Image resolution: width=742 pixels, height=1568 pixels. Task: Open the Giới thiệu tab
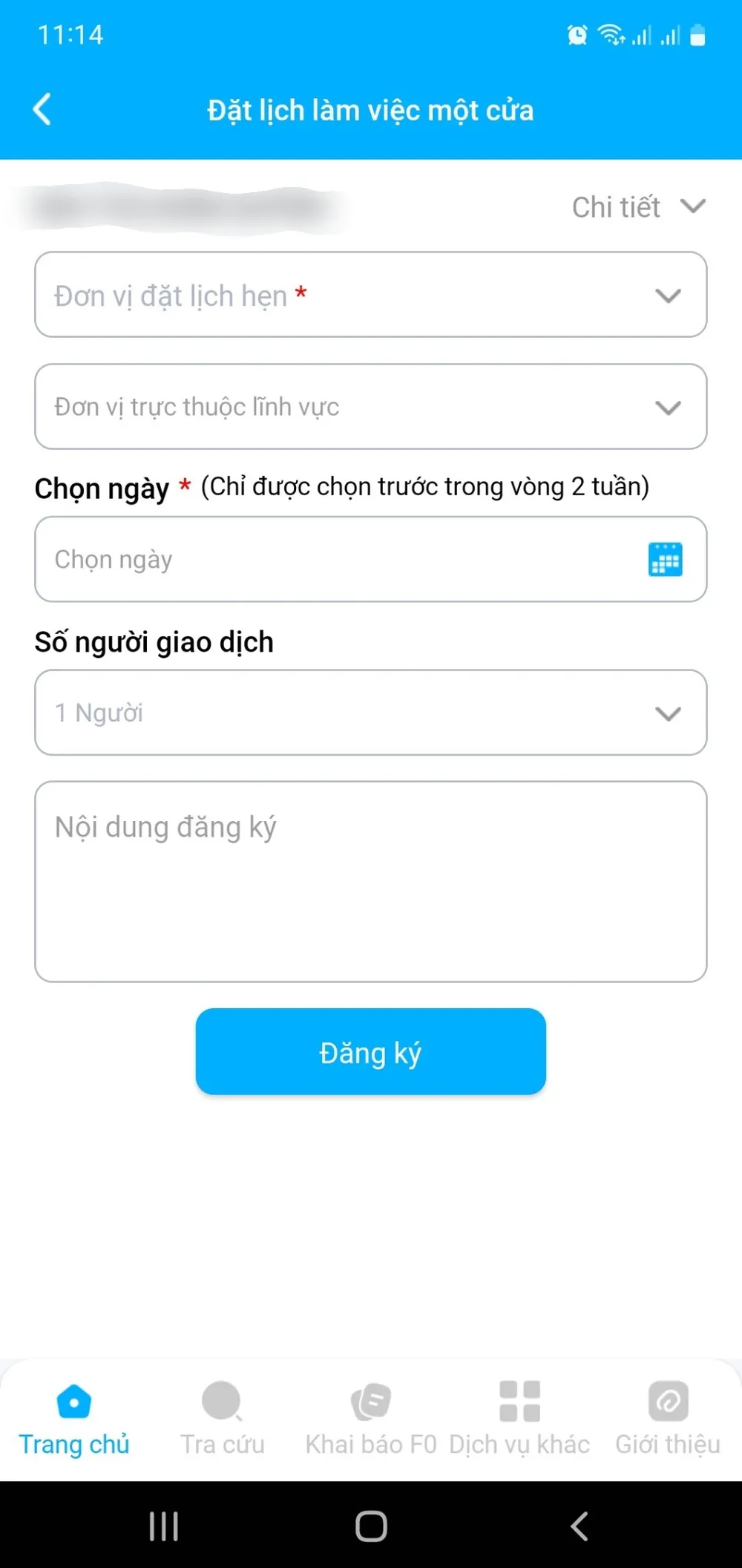[x=668, y=1420]
